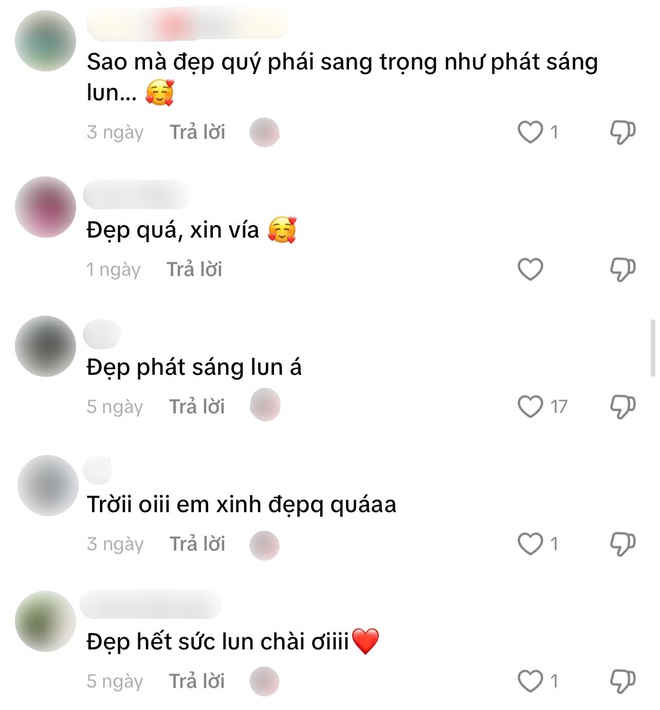Reply to the comment "Sao mà đẹp quý phái"
This screenshot has height=710, width=660.
(197, 132)
